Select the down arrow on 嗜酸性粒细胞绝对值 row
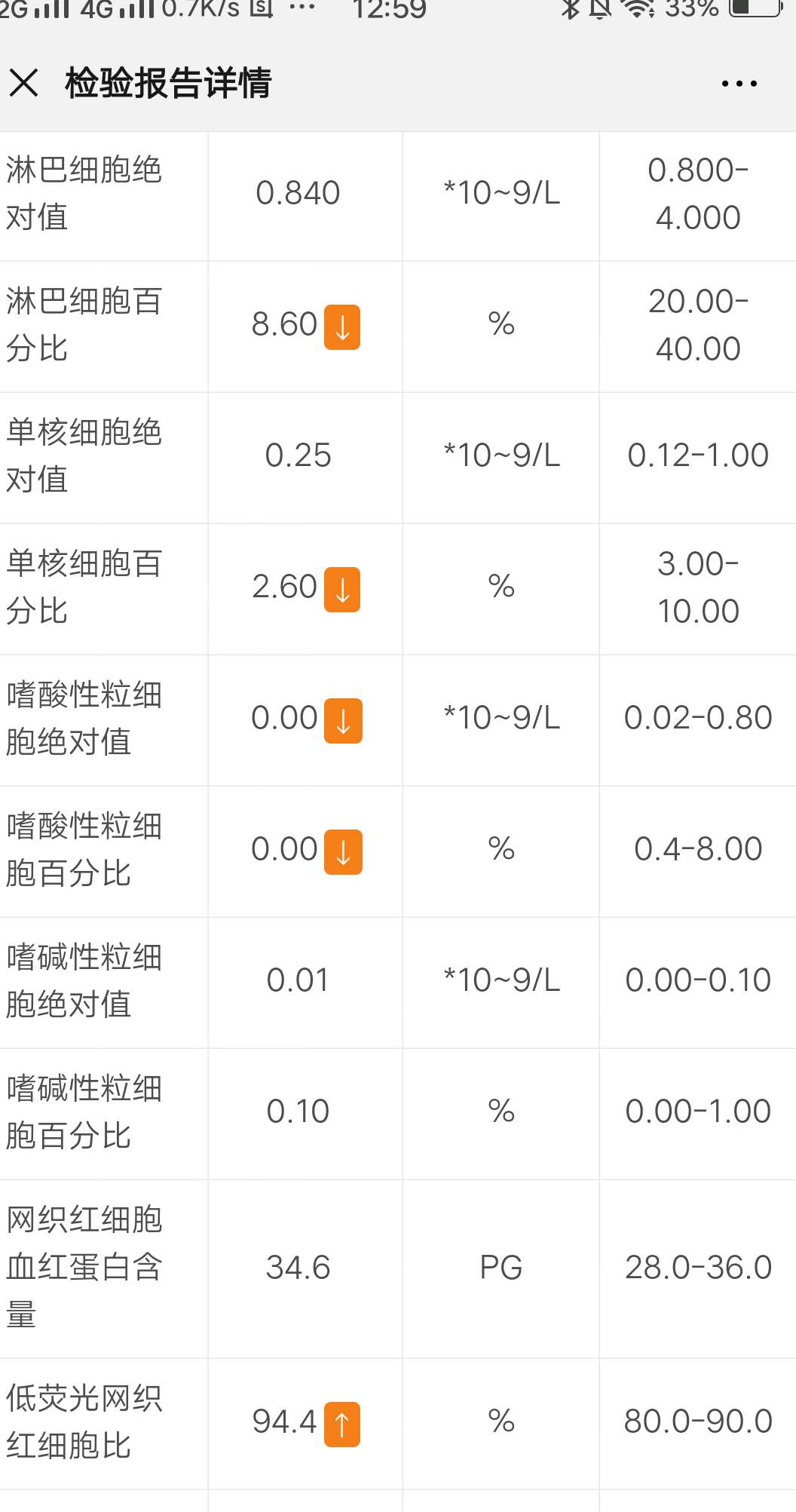 [343, 720]
